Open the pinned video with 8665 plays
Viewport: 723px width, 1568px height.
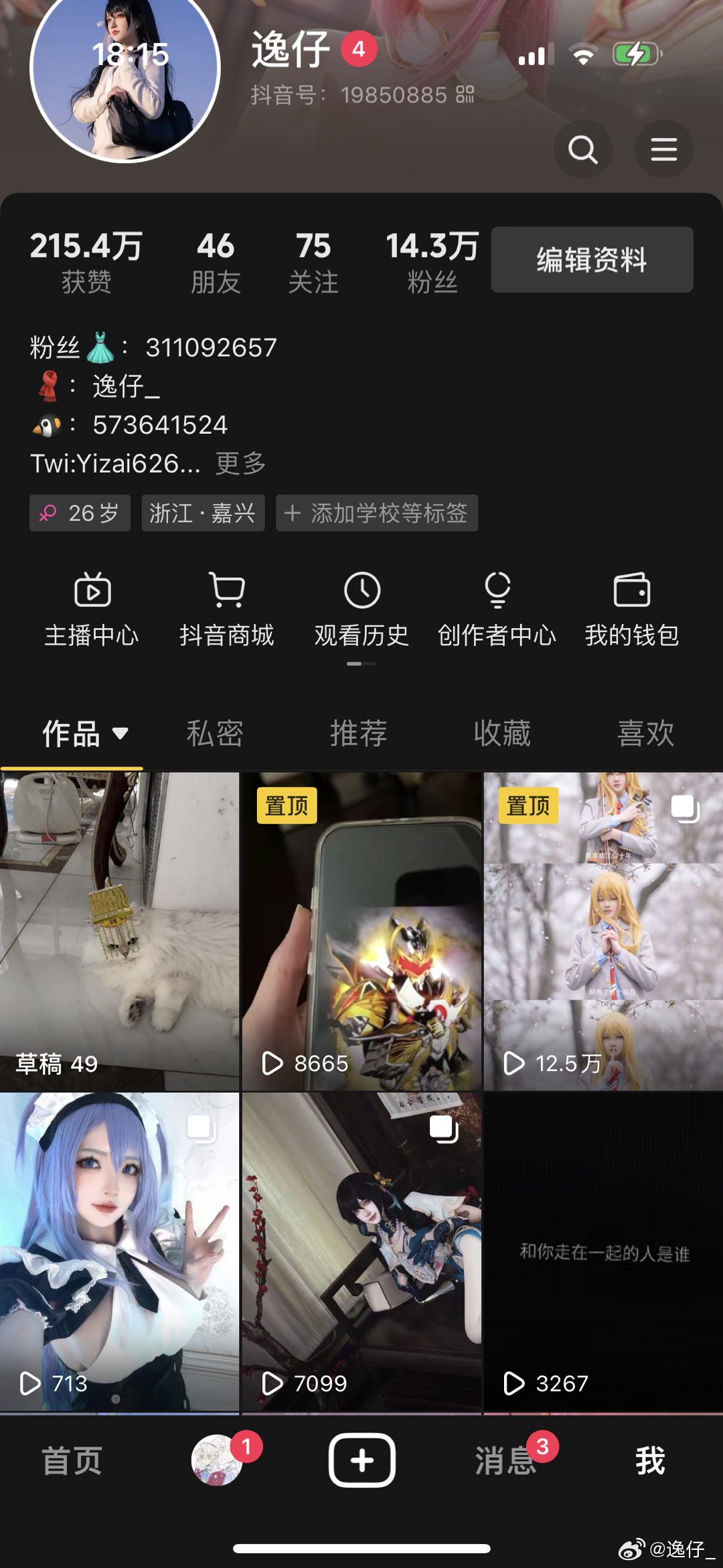coord(361,931)
